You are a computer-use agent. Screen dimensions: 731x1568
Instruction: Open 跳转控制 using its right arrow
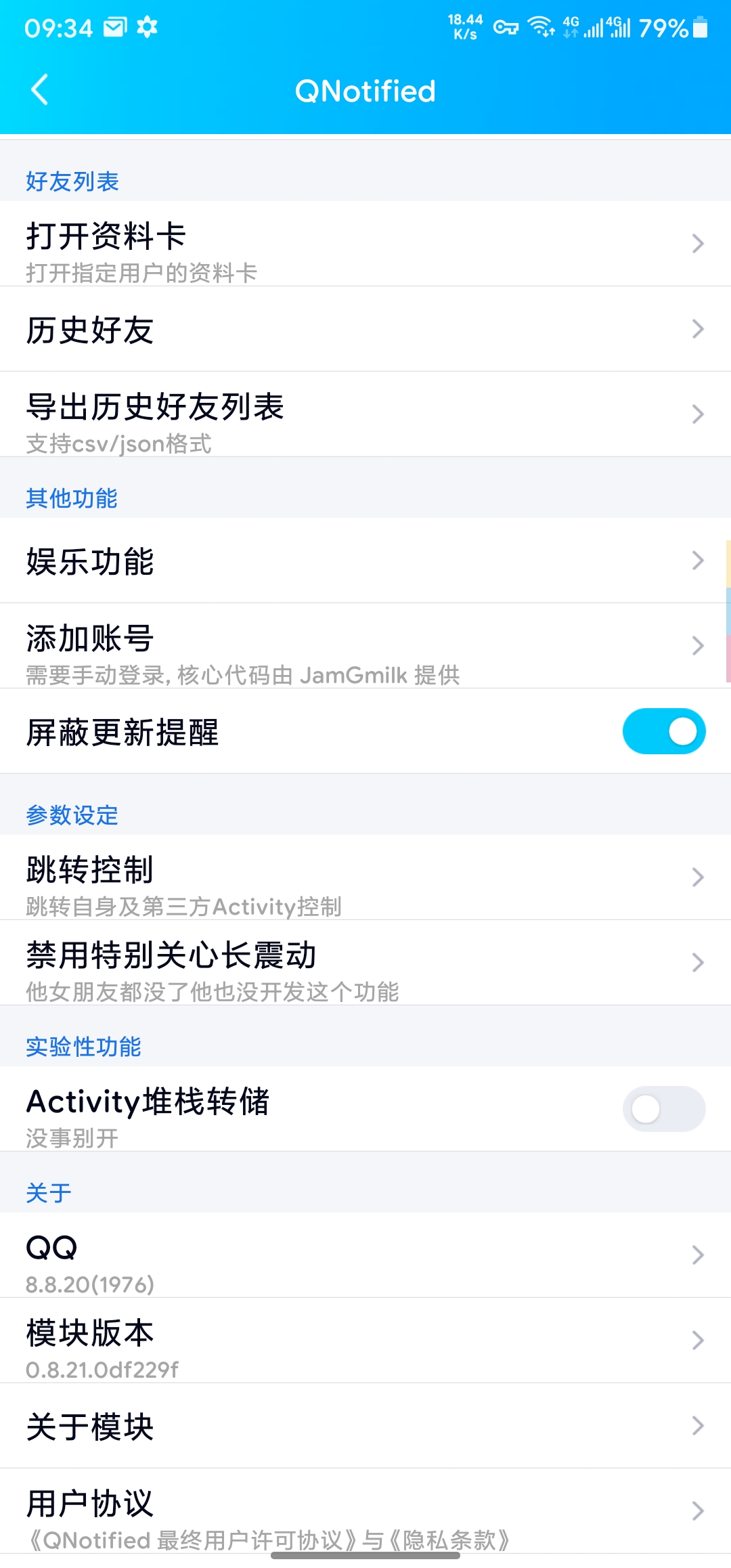click(699, 877)
